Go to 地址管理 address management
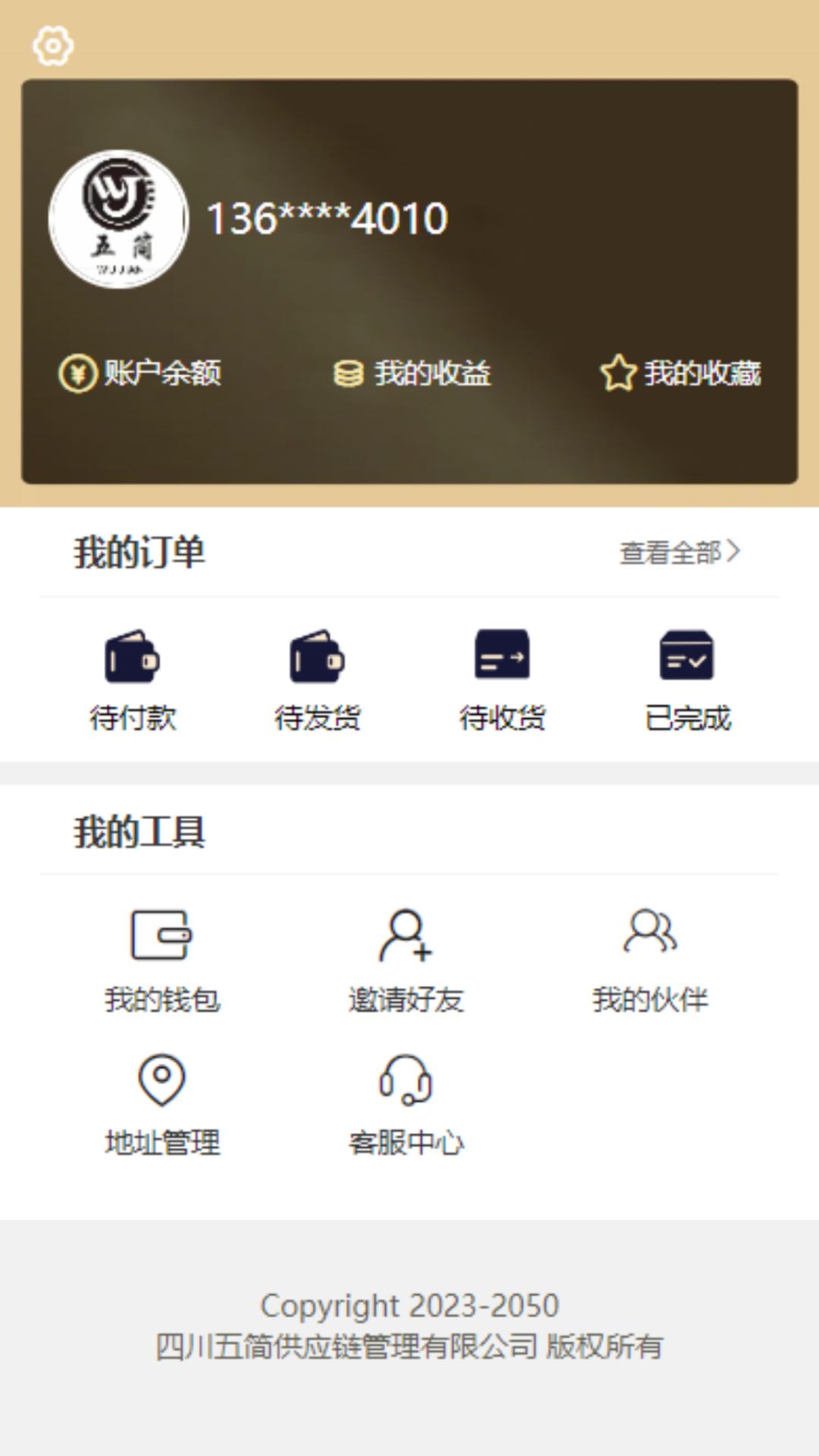Screen dimensions: 819x1456 point(162,1104)
